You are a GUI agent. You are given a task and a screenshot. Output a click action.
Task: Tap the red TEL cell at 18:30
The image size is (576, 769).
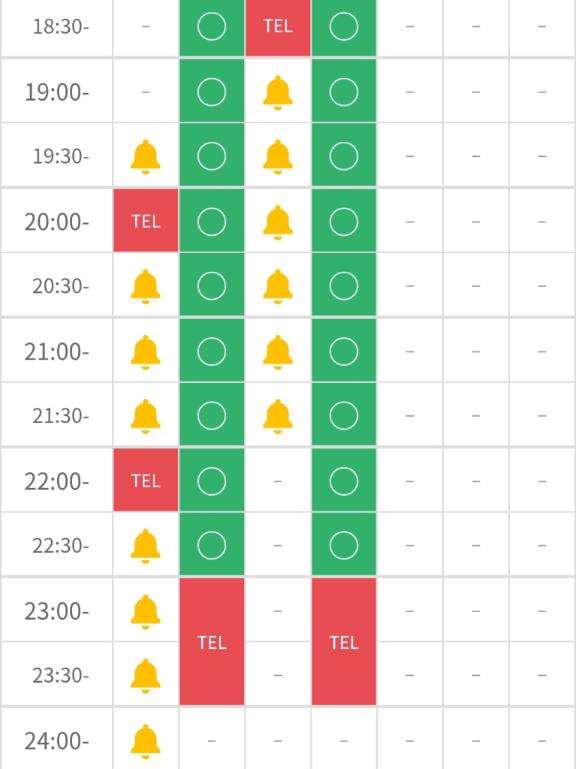point(278,27)
